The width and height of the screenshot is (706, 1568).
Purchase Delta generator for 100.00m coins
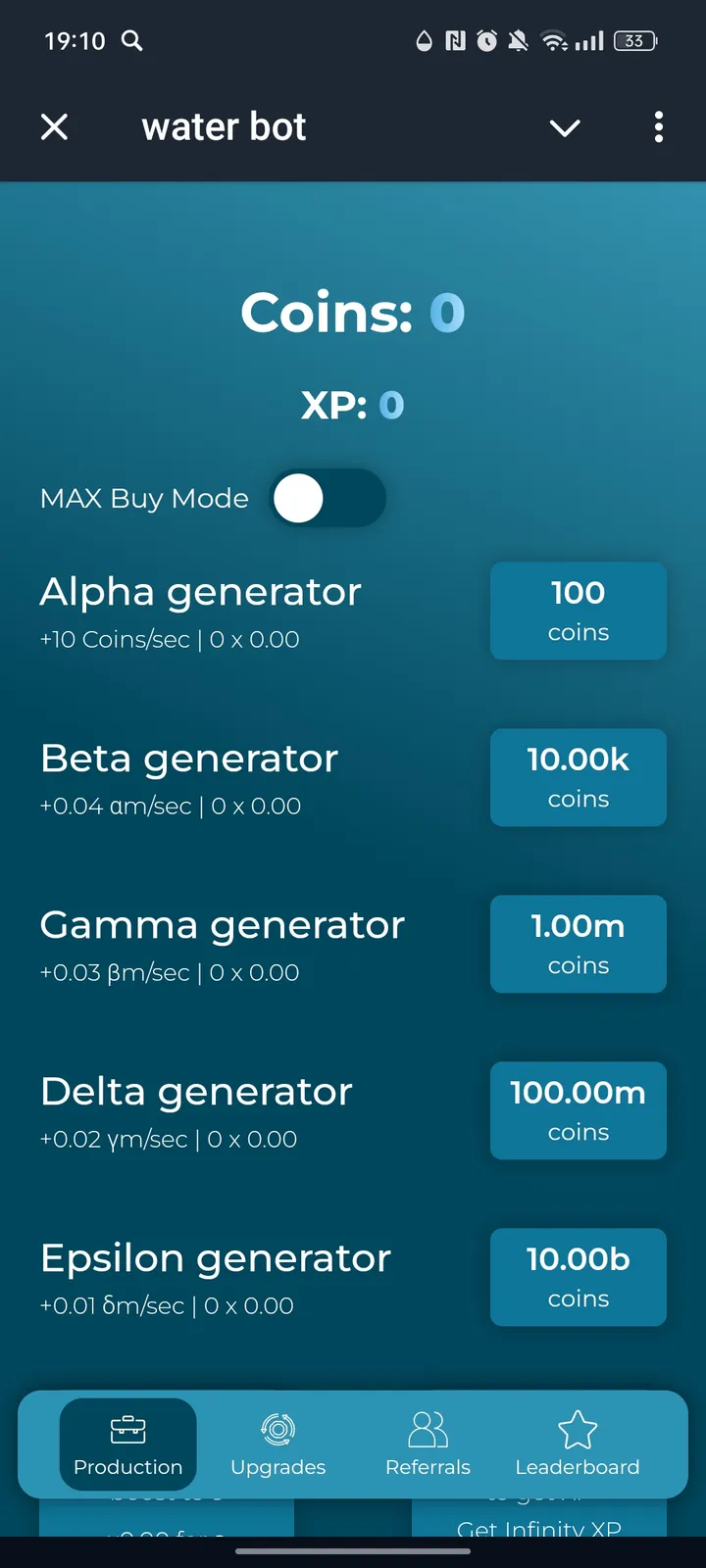point(578,1110)
